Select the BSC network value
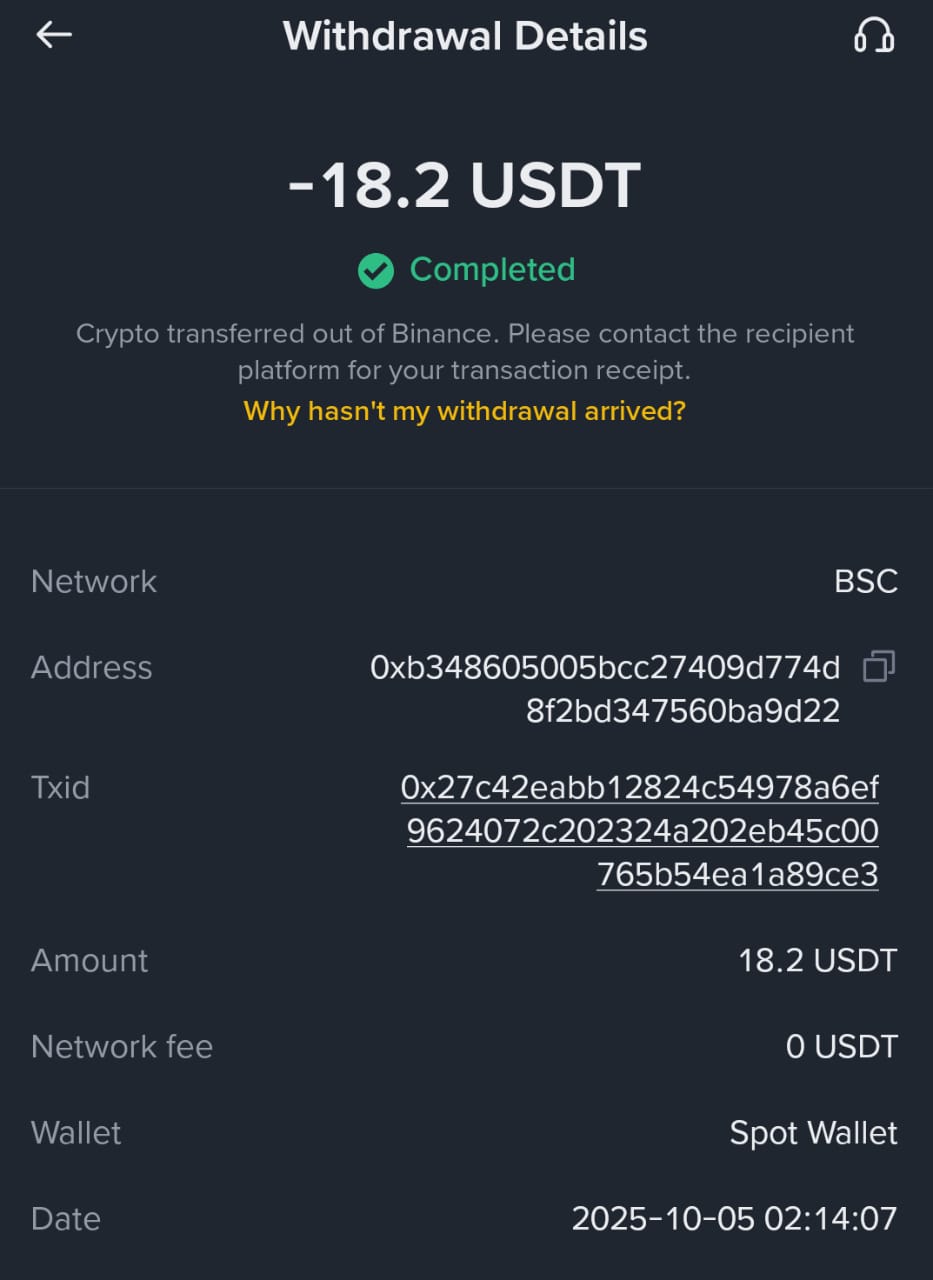 point(866,581)
